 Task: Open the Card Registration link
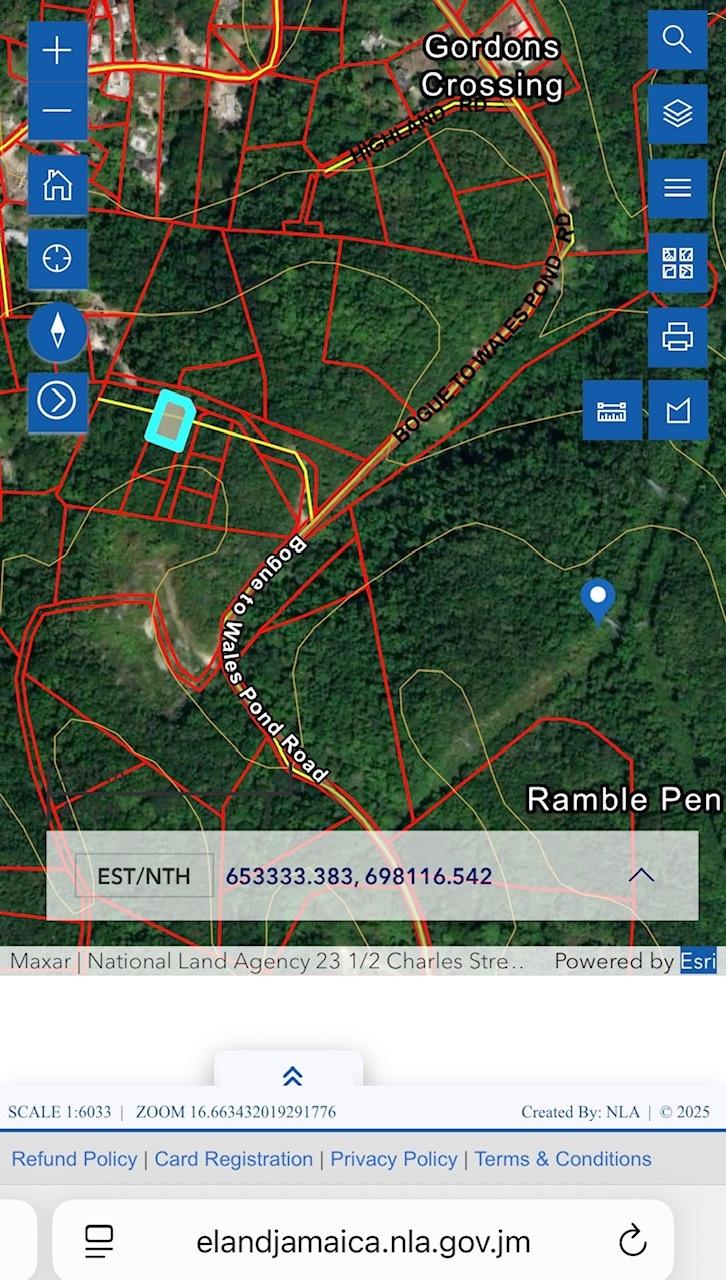click(233, 1159)
